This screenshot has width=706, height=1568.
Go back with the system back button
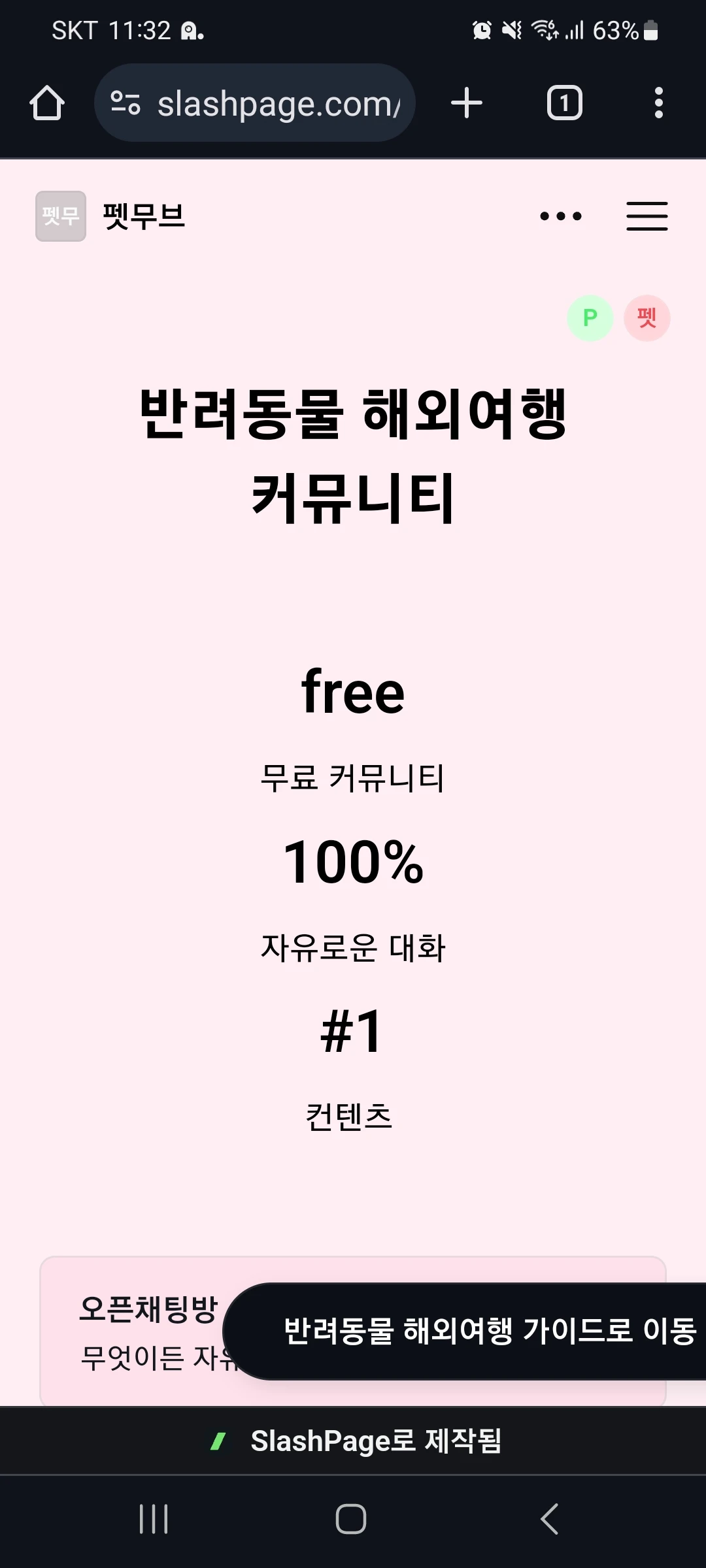550,1518
